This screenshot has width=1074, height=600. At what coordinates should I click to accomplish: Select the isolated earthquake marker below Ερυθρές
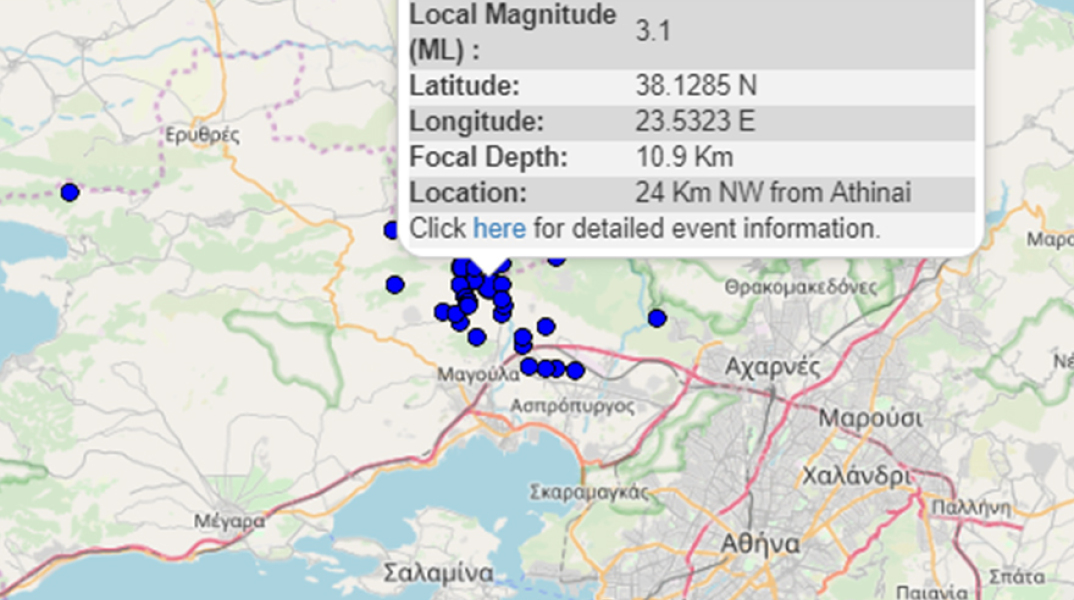click(69, 192)
